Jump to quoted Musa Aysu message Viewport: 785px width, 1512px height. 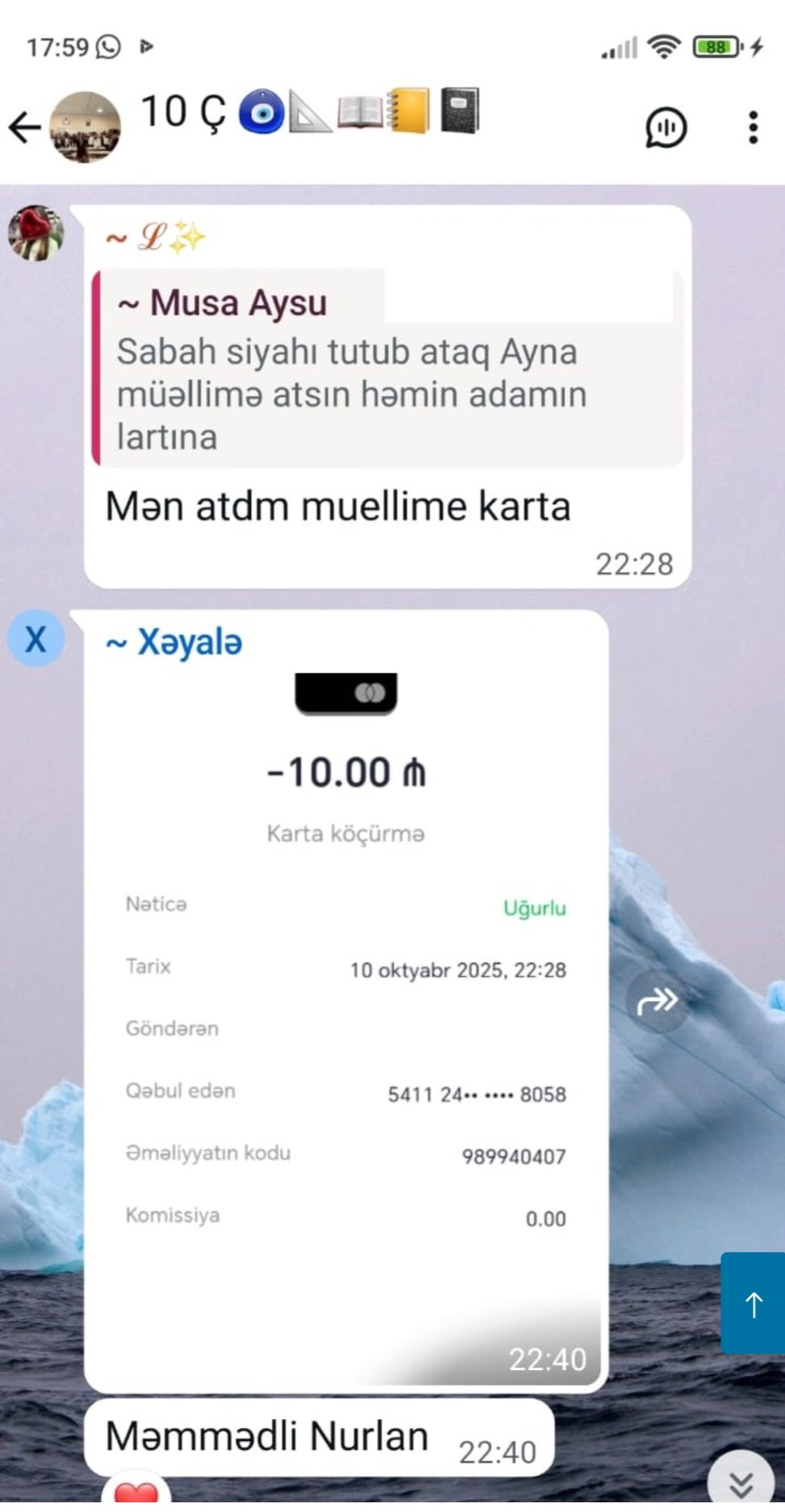coord(387,369)
